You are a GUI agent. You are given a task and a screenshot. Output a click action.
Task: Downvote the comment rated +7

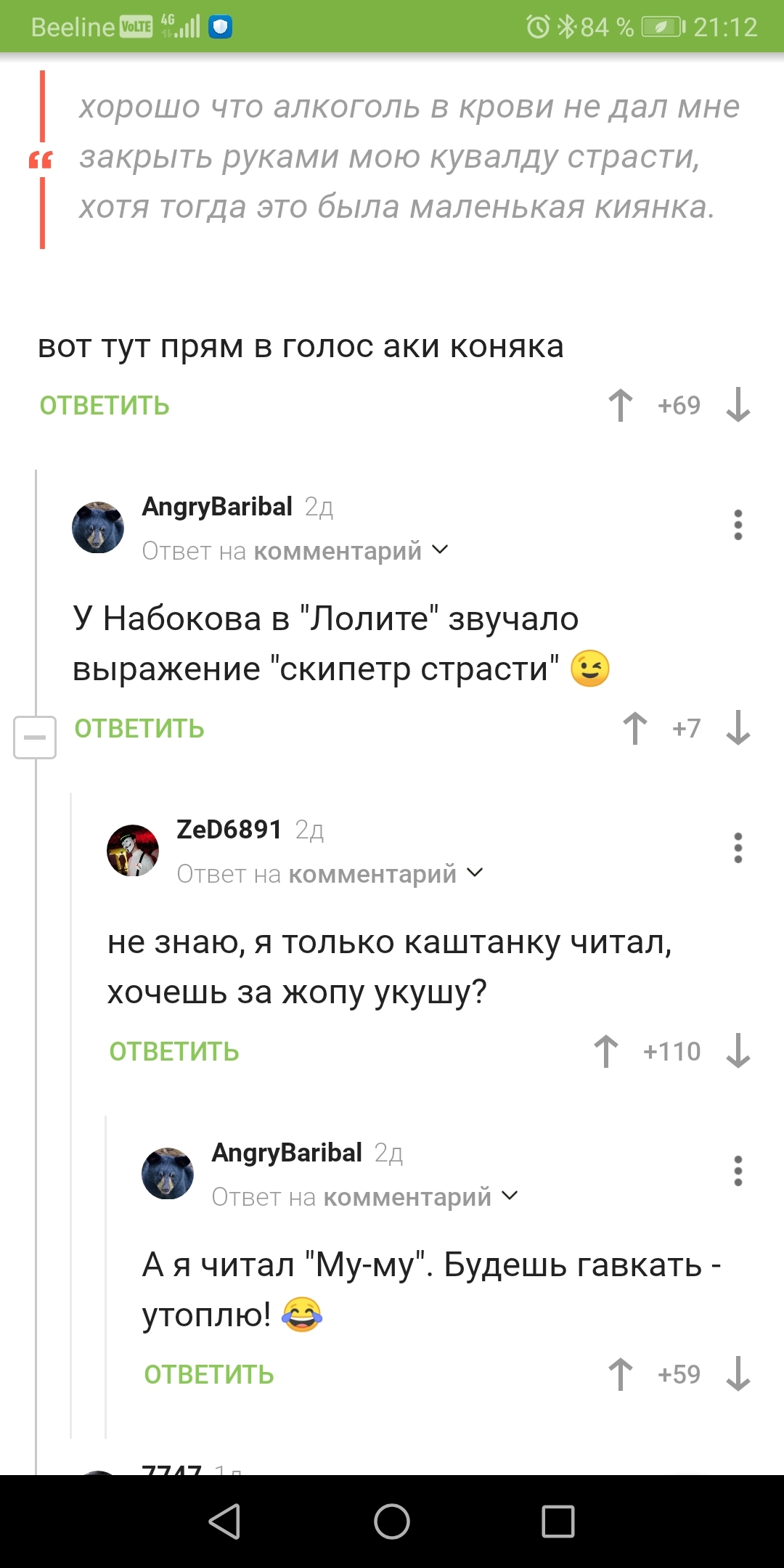(738, 728)
